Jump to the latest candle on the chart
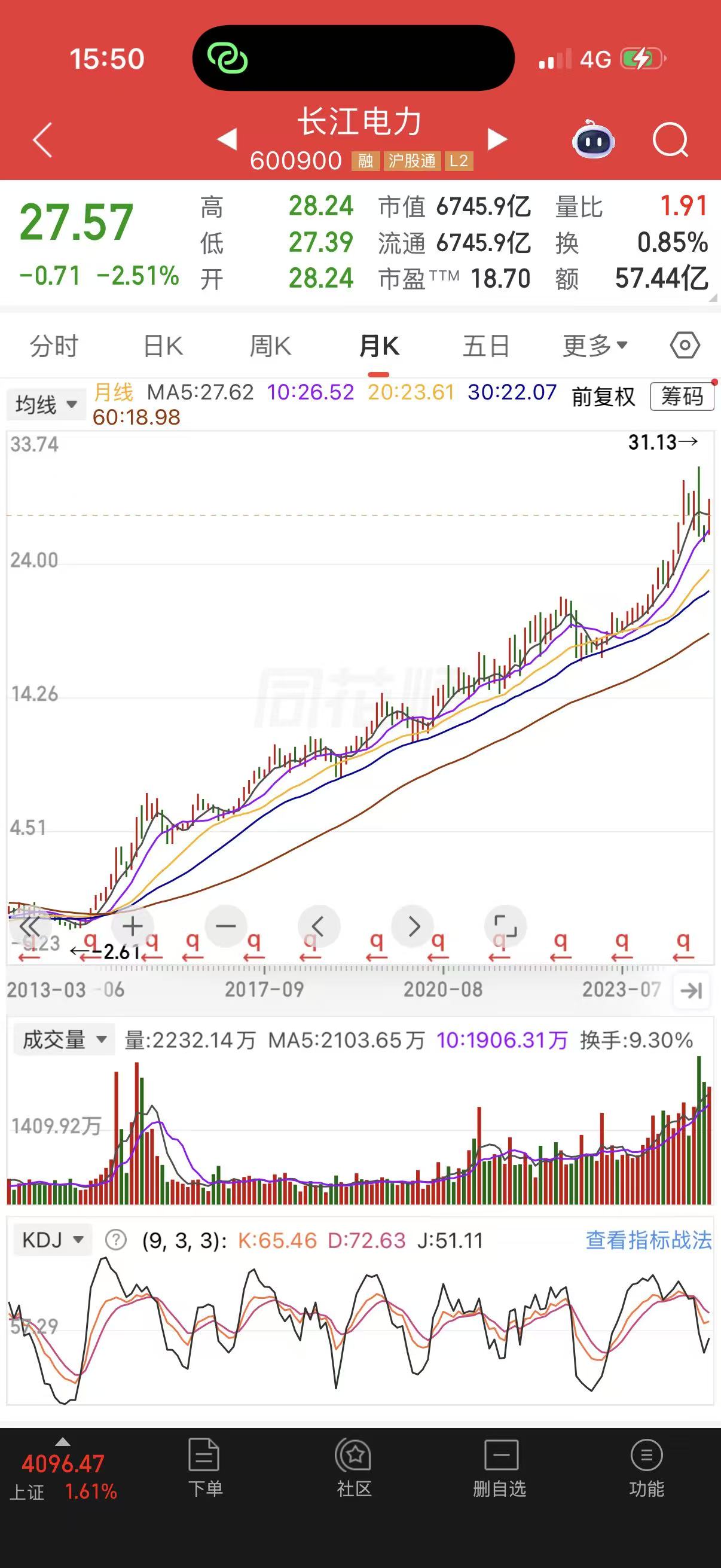The height and width of the screenshot is (1568, 721). coord(691,991)
